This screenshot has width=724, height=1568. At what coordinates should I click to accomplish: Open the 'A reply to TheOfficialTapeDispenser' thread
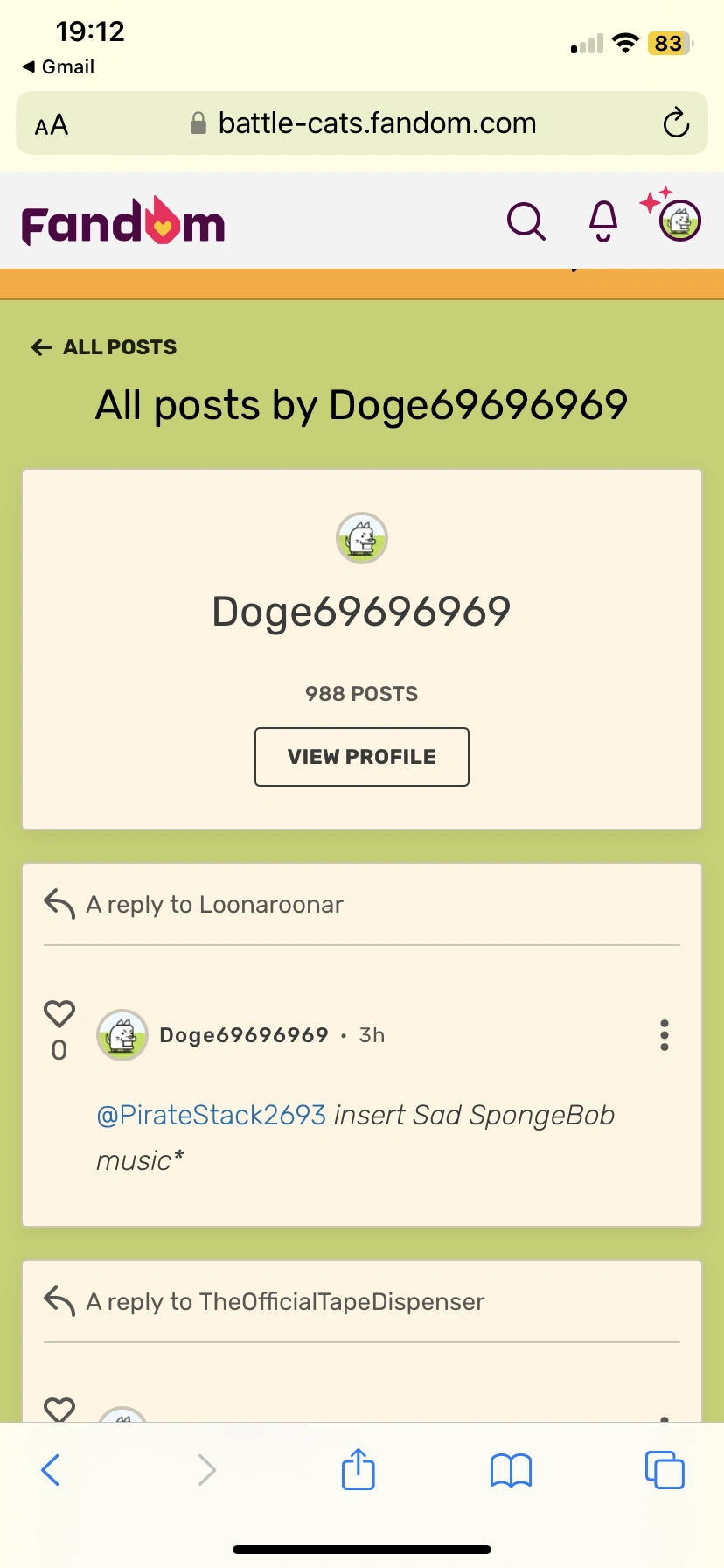pyautogui.click(x=284, y=1302)
